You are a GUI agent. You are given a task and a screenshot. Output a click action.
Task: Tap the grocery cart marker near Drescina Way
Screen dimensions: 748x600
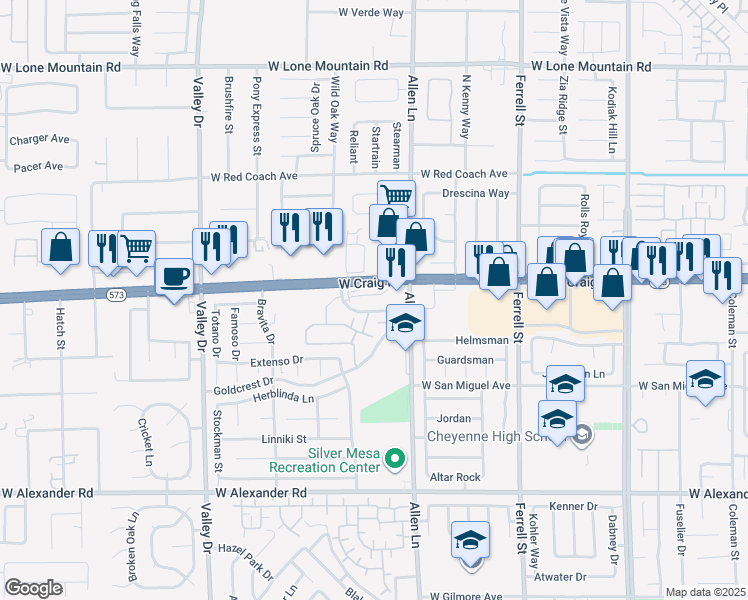click(396, 198)
